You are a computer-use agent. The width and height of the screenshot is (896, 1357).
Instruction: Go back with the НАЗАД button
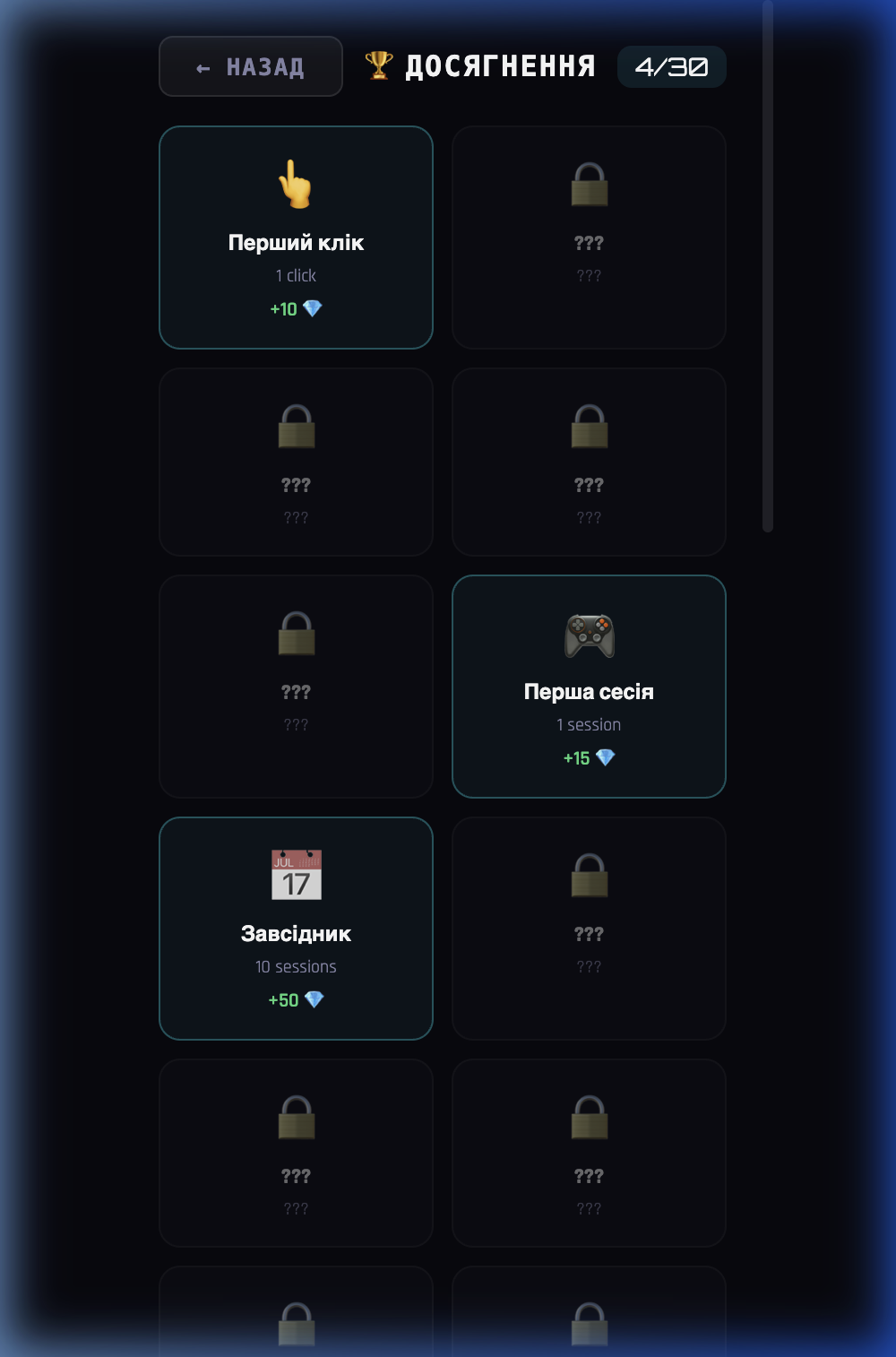(x=251, y=66)
